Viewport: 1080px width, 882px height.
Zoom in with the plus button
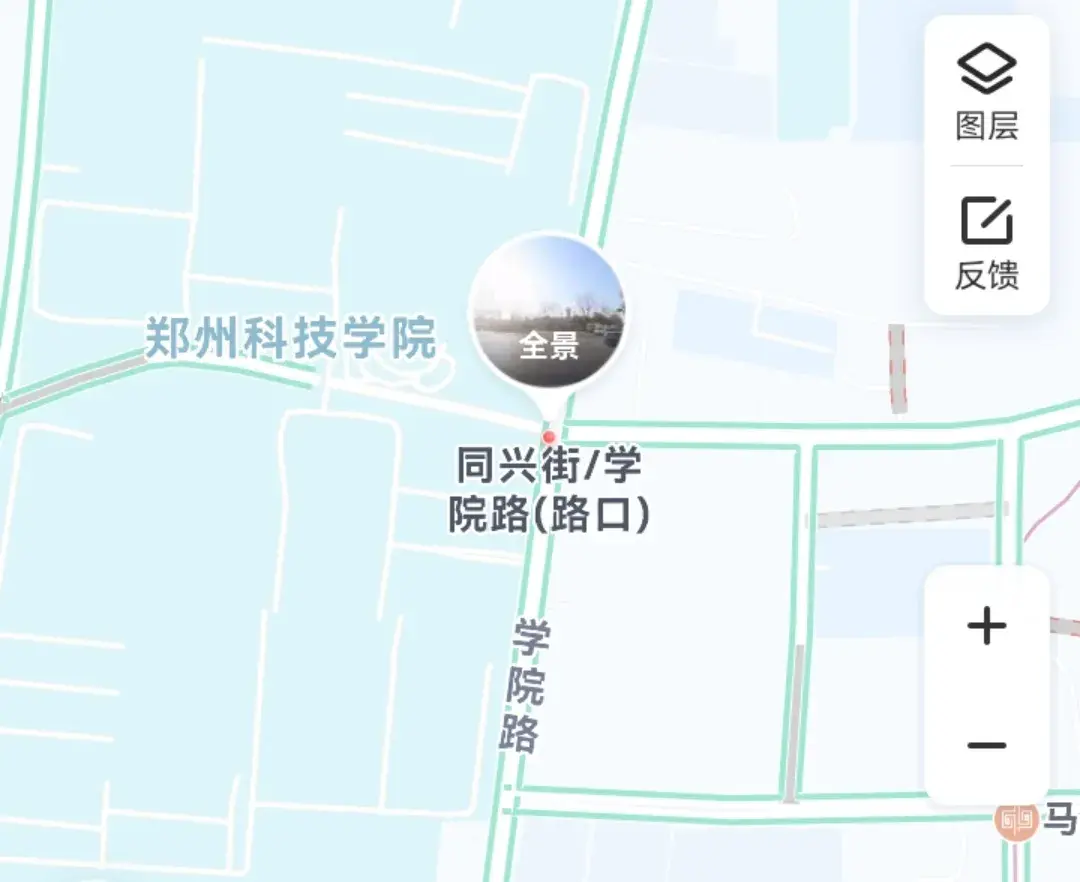[987, 627]
